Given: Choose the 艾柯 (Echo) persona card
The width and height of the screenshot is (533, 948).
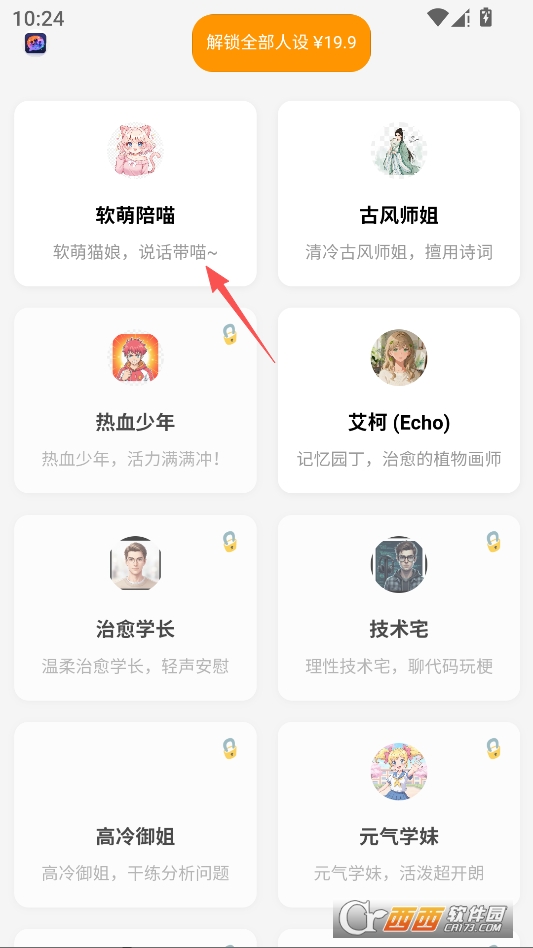Looking at the screenshot, I should point(399,400).
